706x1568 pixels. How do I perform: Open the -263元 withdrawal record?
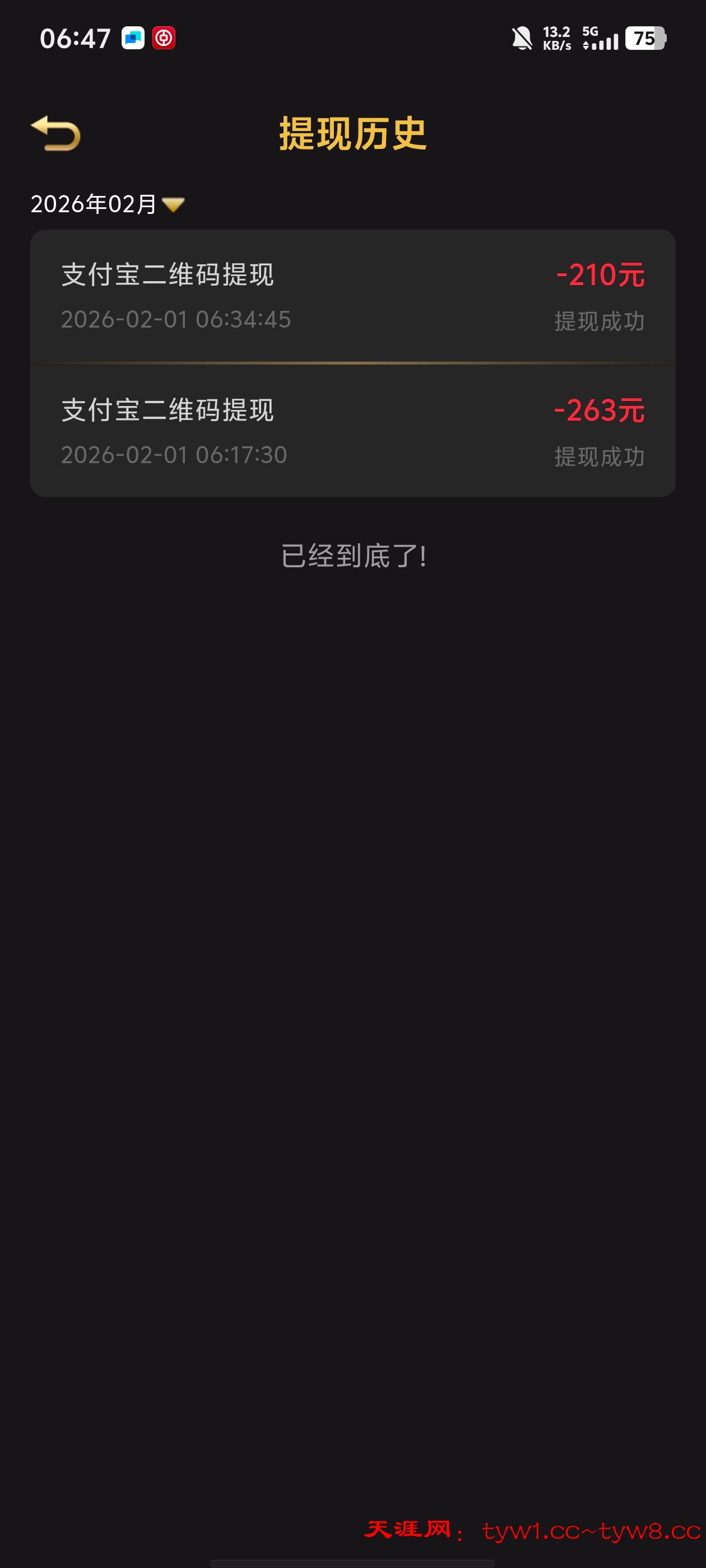point(352,432)
